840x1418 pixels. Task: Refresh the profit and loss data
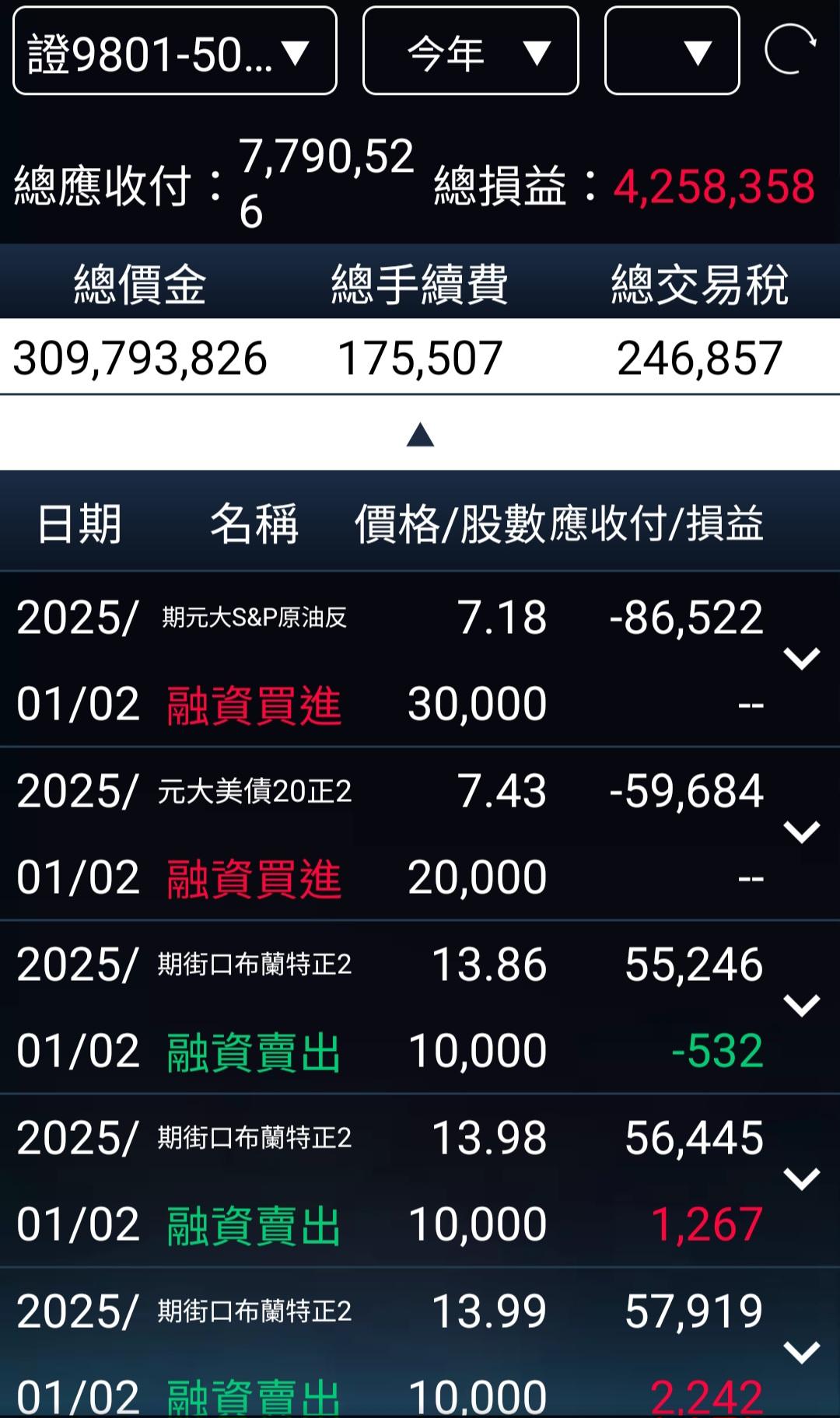(790, 50)
